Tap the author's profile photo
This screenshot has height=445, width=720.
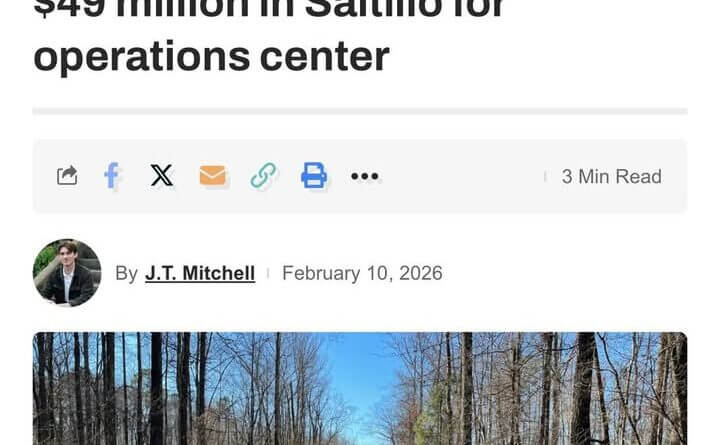(x=67, y=272)
